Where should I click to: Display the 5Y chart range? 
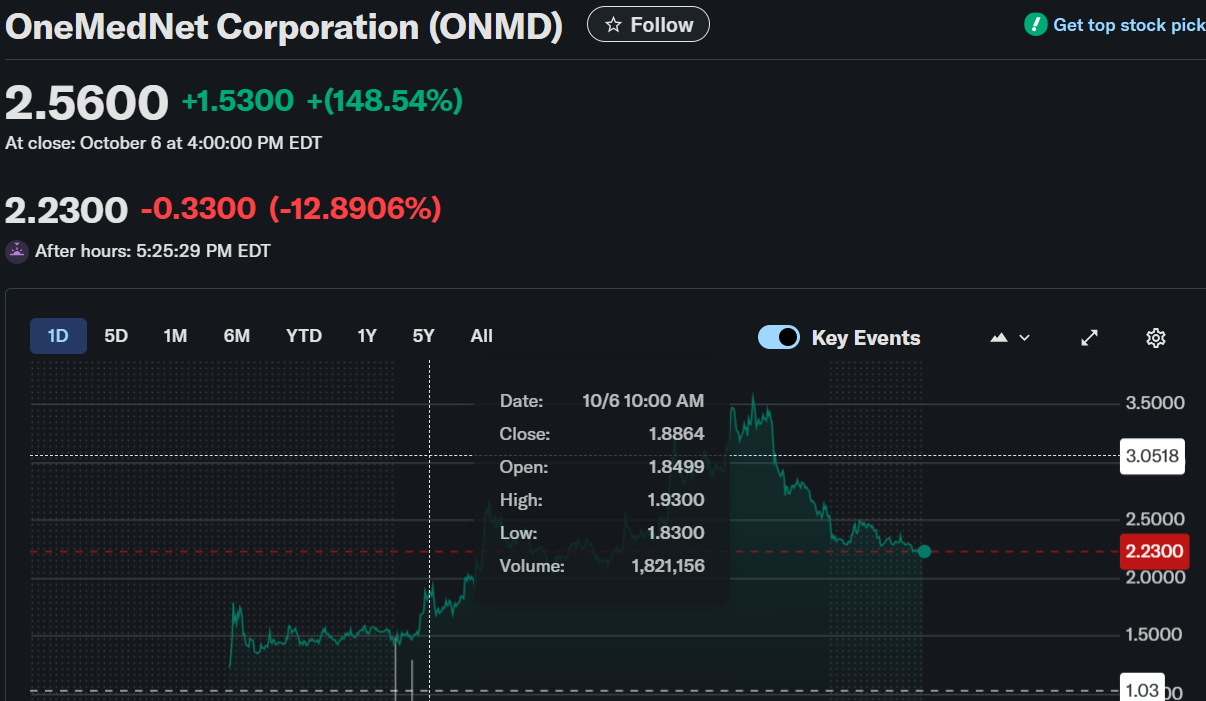pos(423,336)
